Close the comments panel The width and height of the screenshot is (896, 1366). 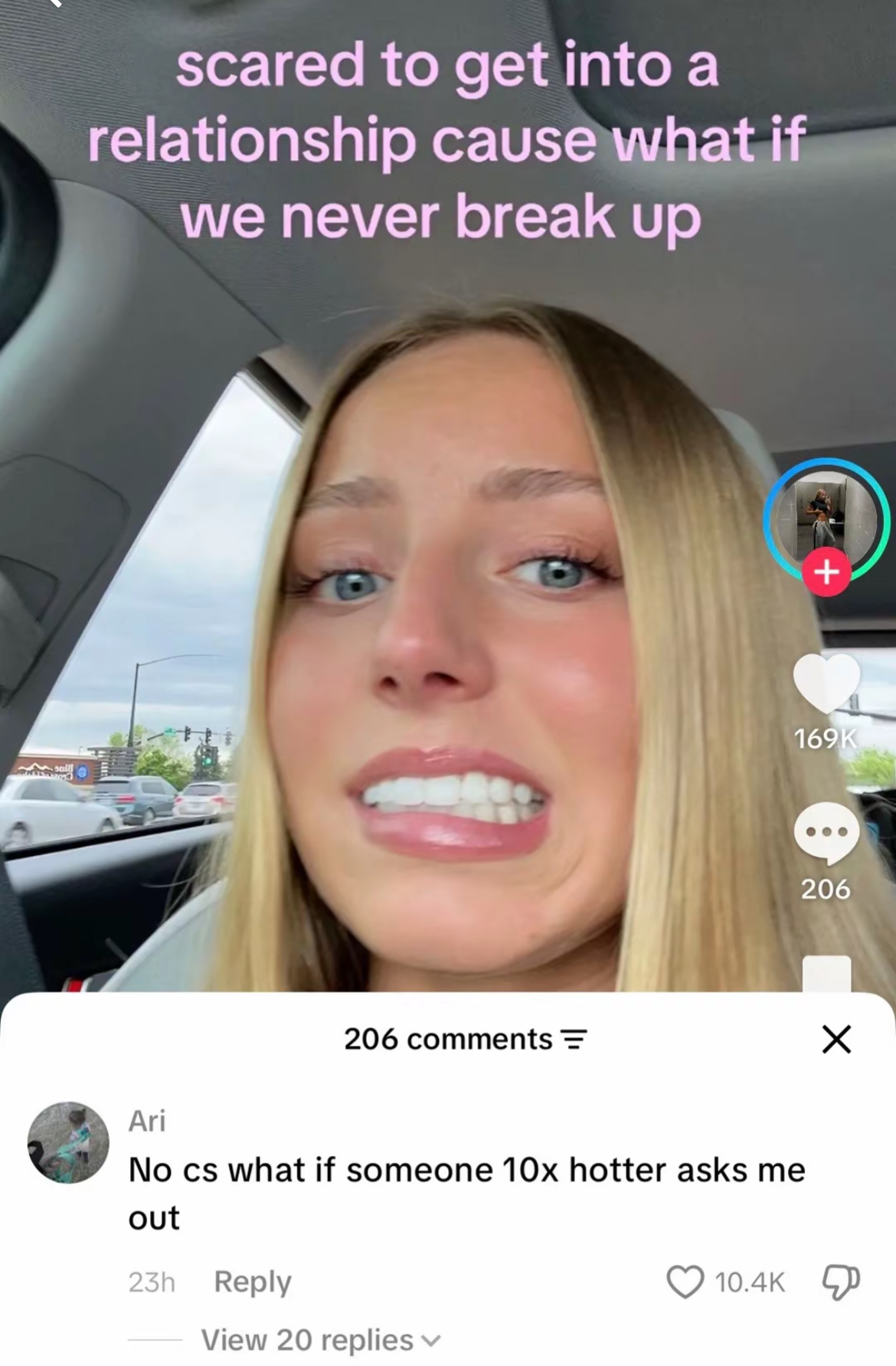[x=836, y=1040]
